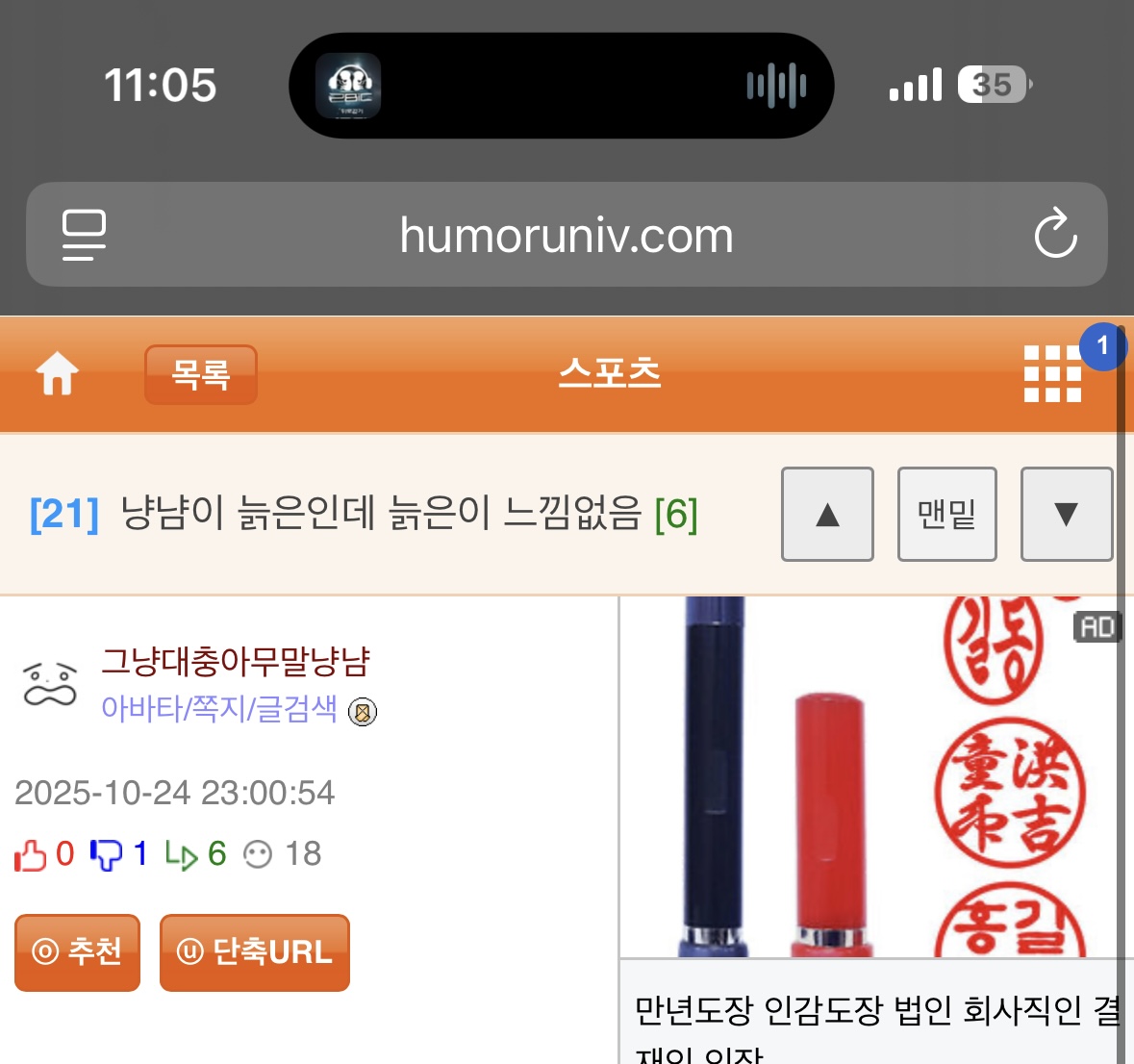Reload the page in the address bar
Viewport: 1134px width, 1064px height.
point(1055,234)
